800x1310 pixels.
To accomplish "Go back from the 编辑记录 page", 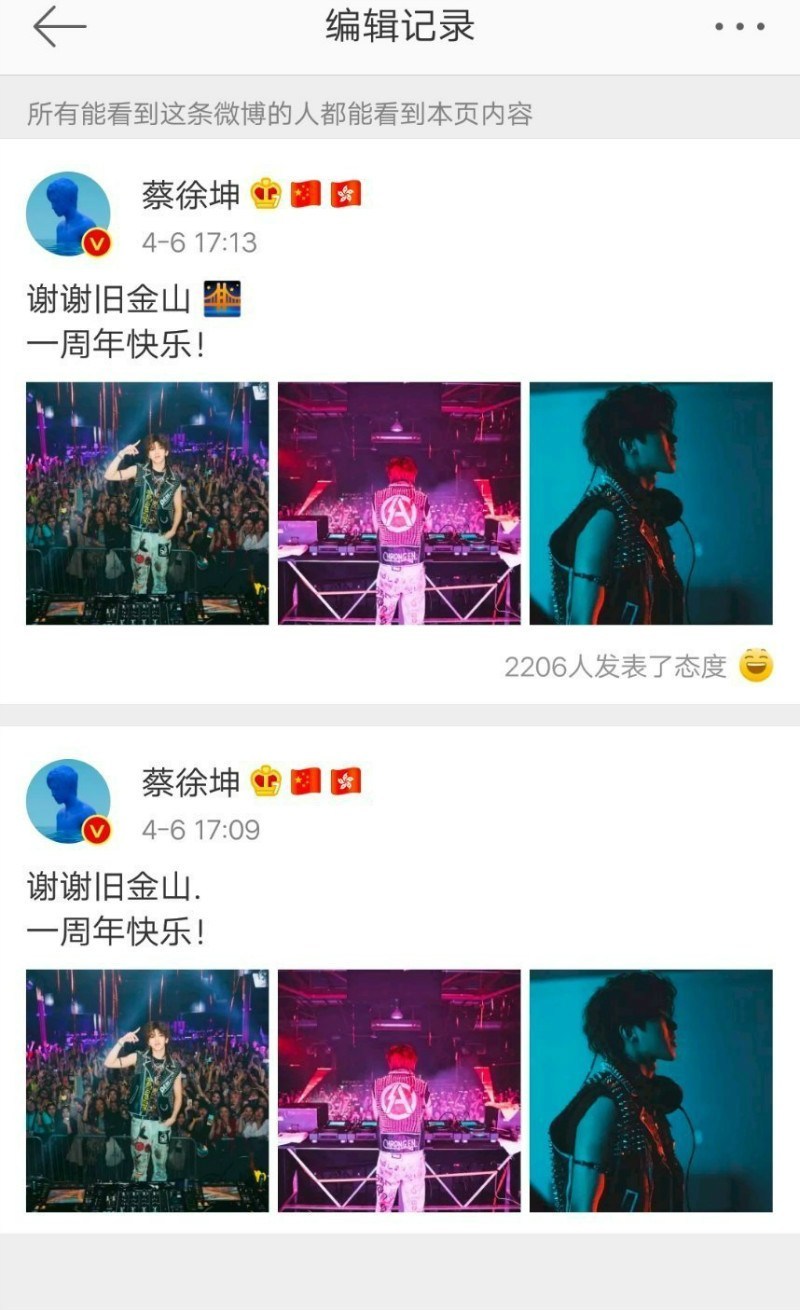I will pyautogui.click(x=59, y=27).
